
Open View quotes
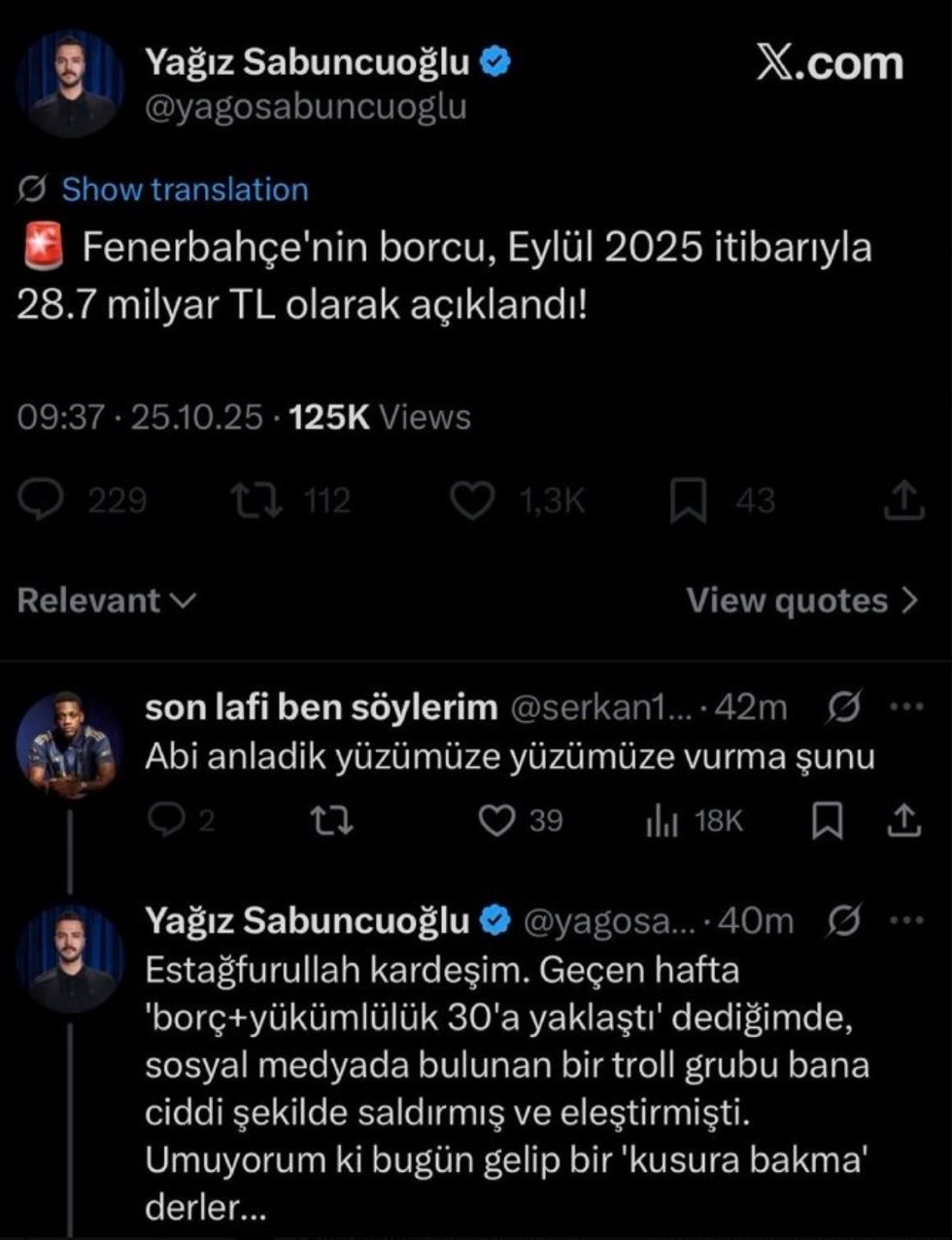tap(801, 601)
